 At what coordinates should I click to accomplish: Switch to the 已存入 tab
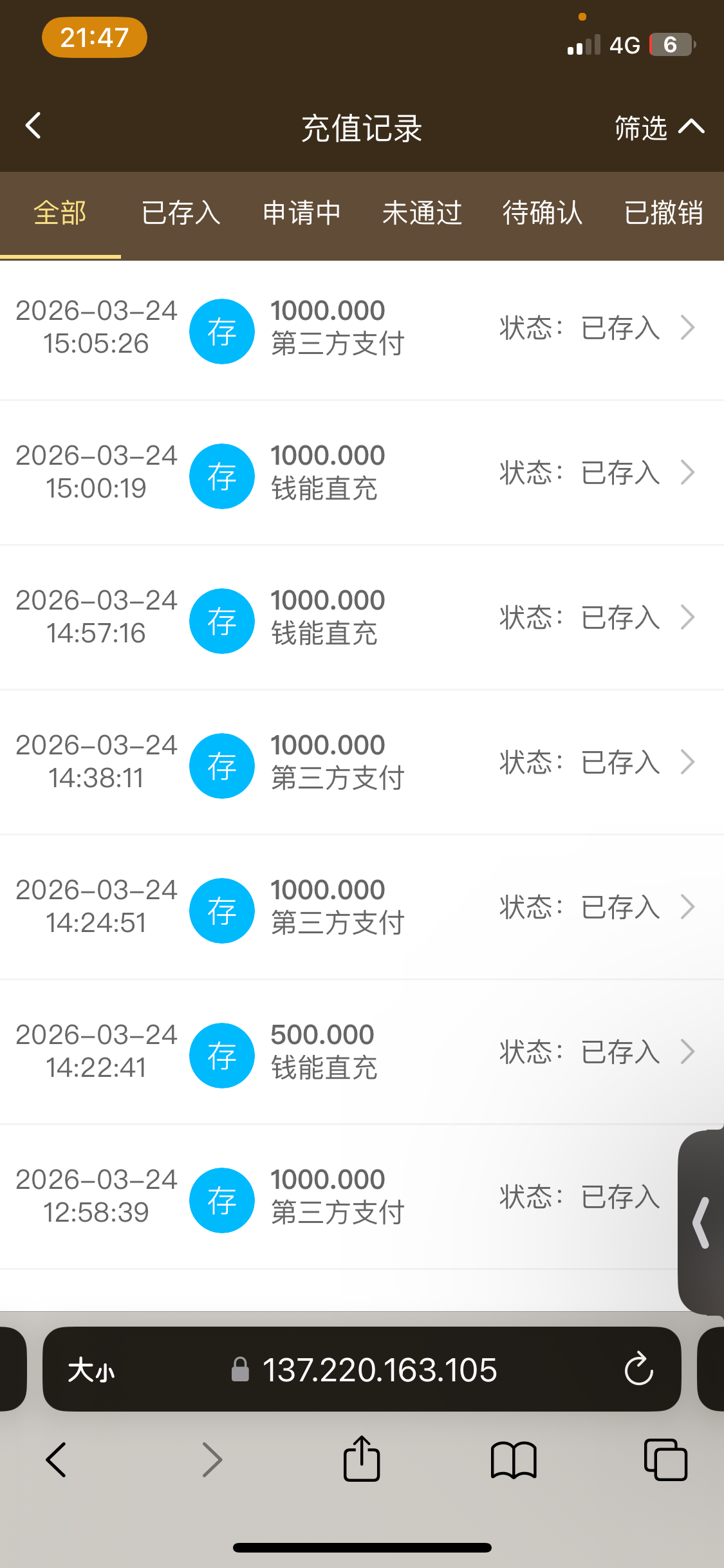point(181,213)
